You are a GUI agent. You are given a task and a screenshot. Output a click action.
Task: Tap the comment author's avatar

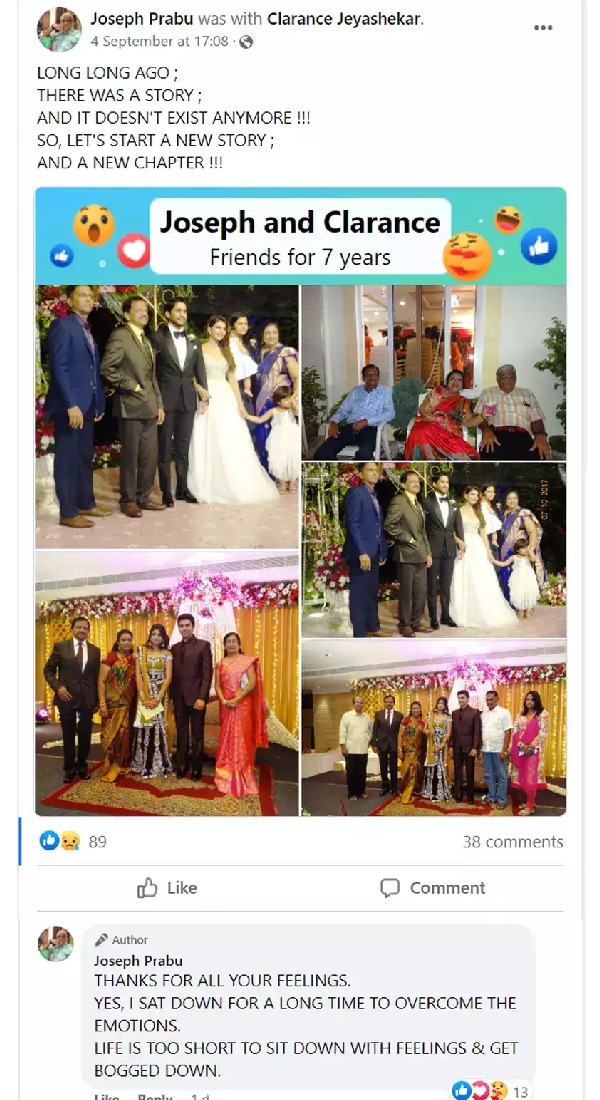pyautogui.click(x=56, y=944)
